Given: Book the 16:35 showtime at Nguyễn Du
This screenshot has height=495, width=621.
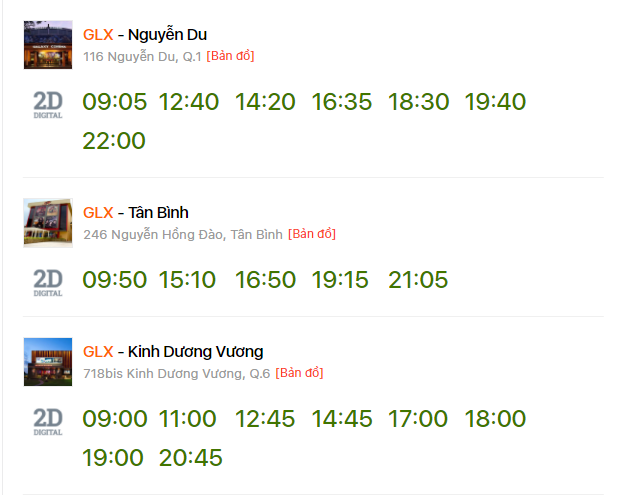Looking at the screenshot, I should (x=341, y=102).
